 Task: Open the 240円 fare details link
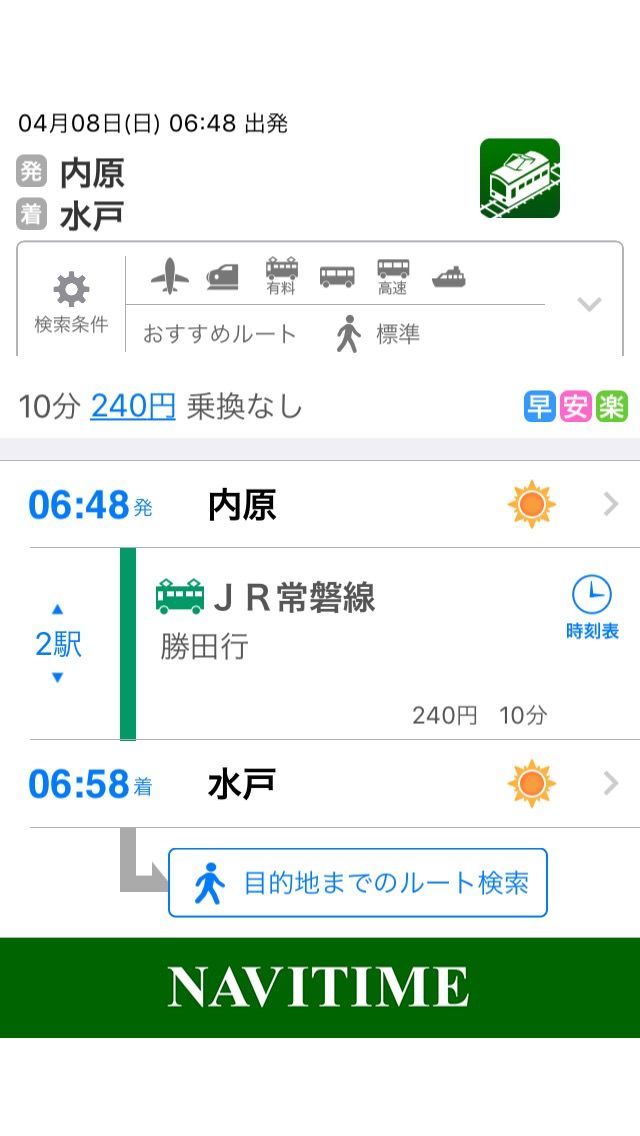133,406
